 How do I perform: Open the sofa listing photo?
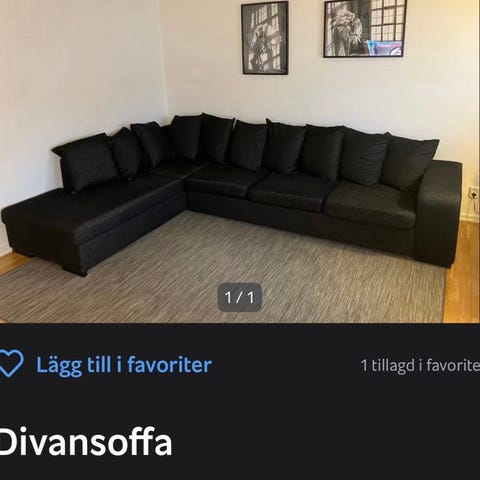(240, 161)
